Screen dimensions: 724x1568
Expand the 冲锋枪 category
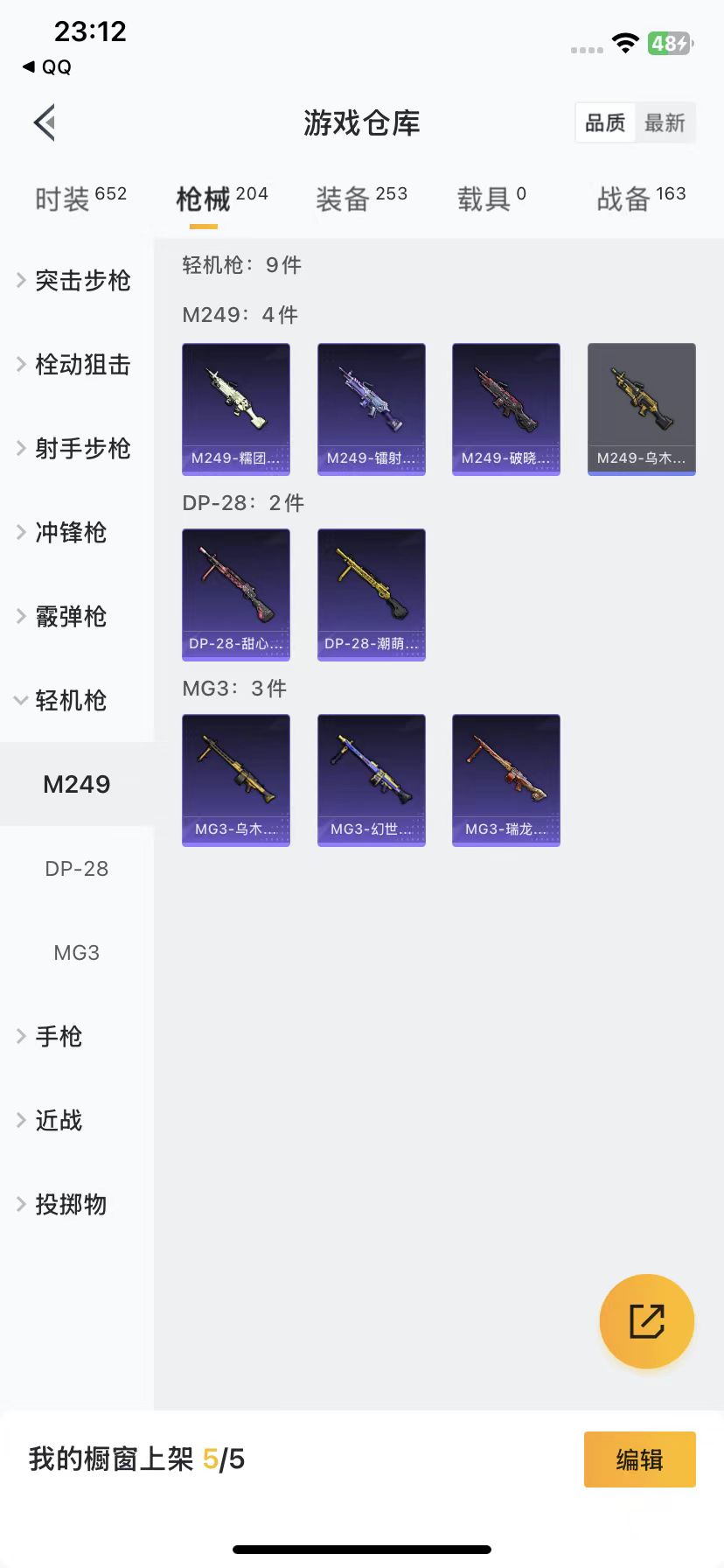[70, 533]
